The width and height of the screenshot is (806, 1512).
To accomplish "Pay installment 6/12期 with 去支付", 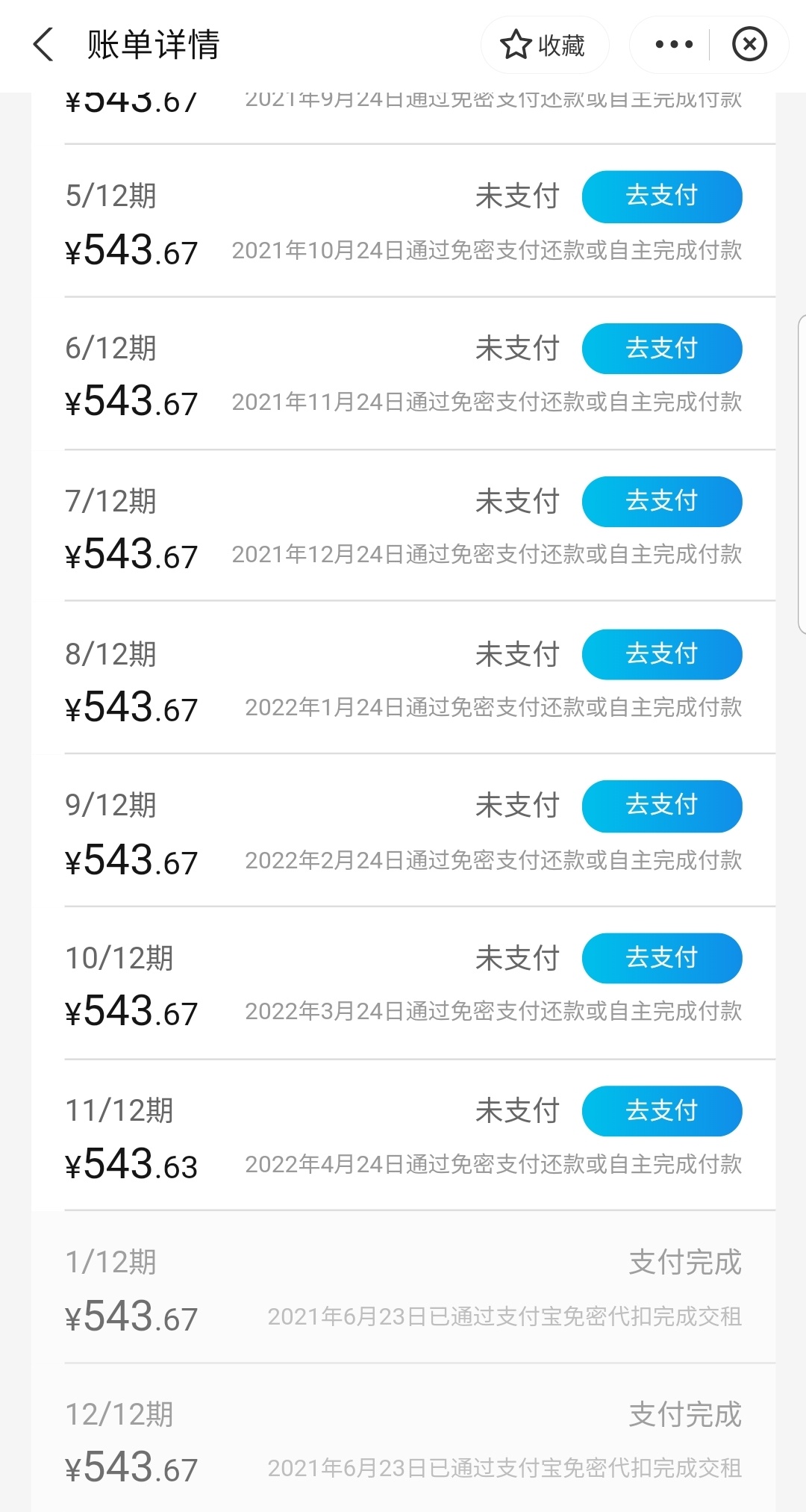I will 662,349.
